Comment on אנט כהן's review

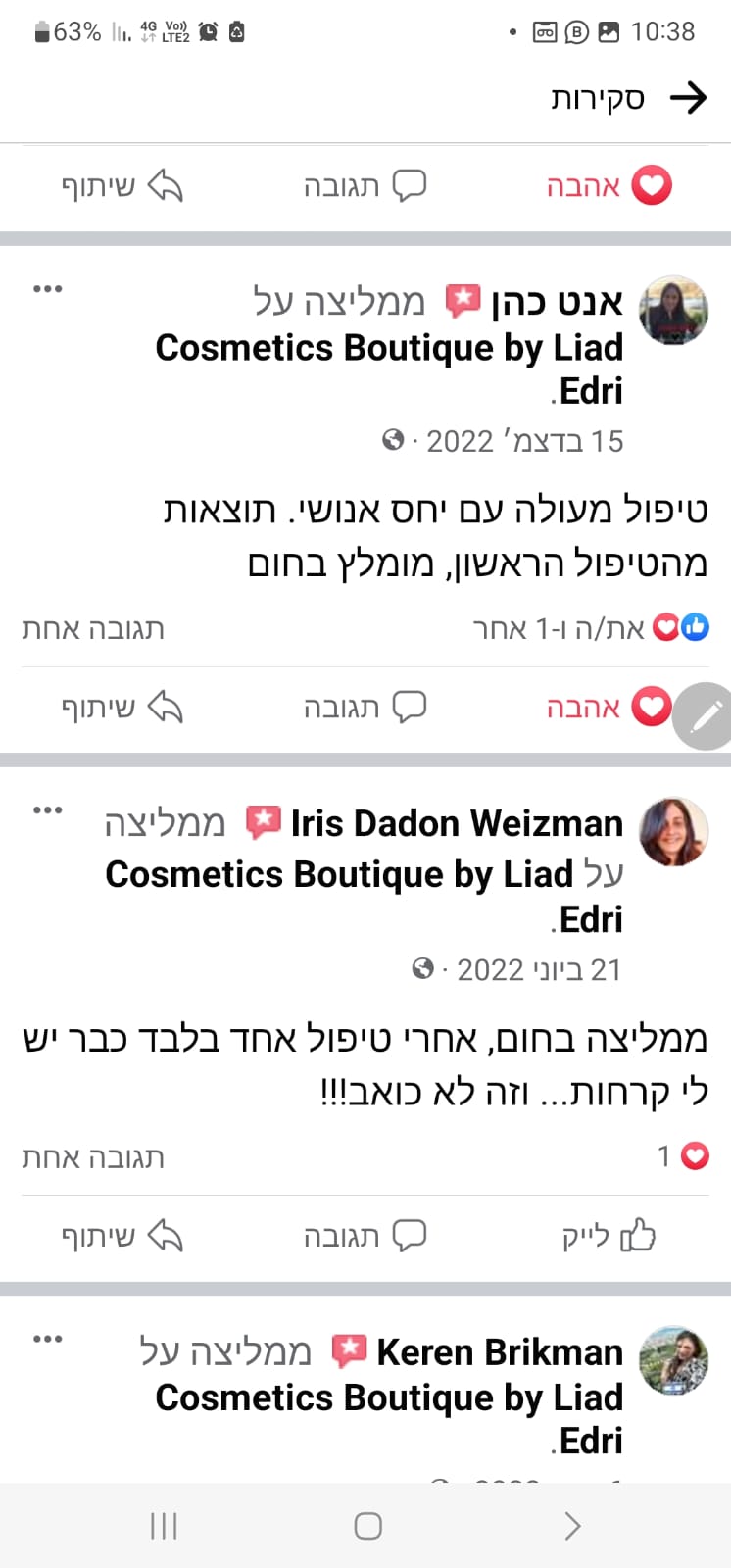click(x=365, y=707)
